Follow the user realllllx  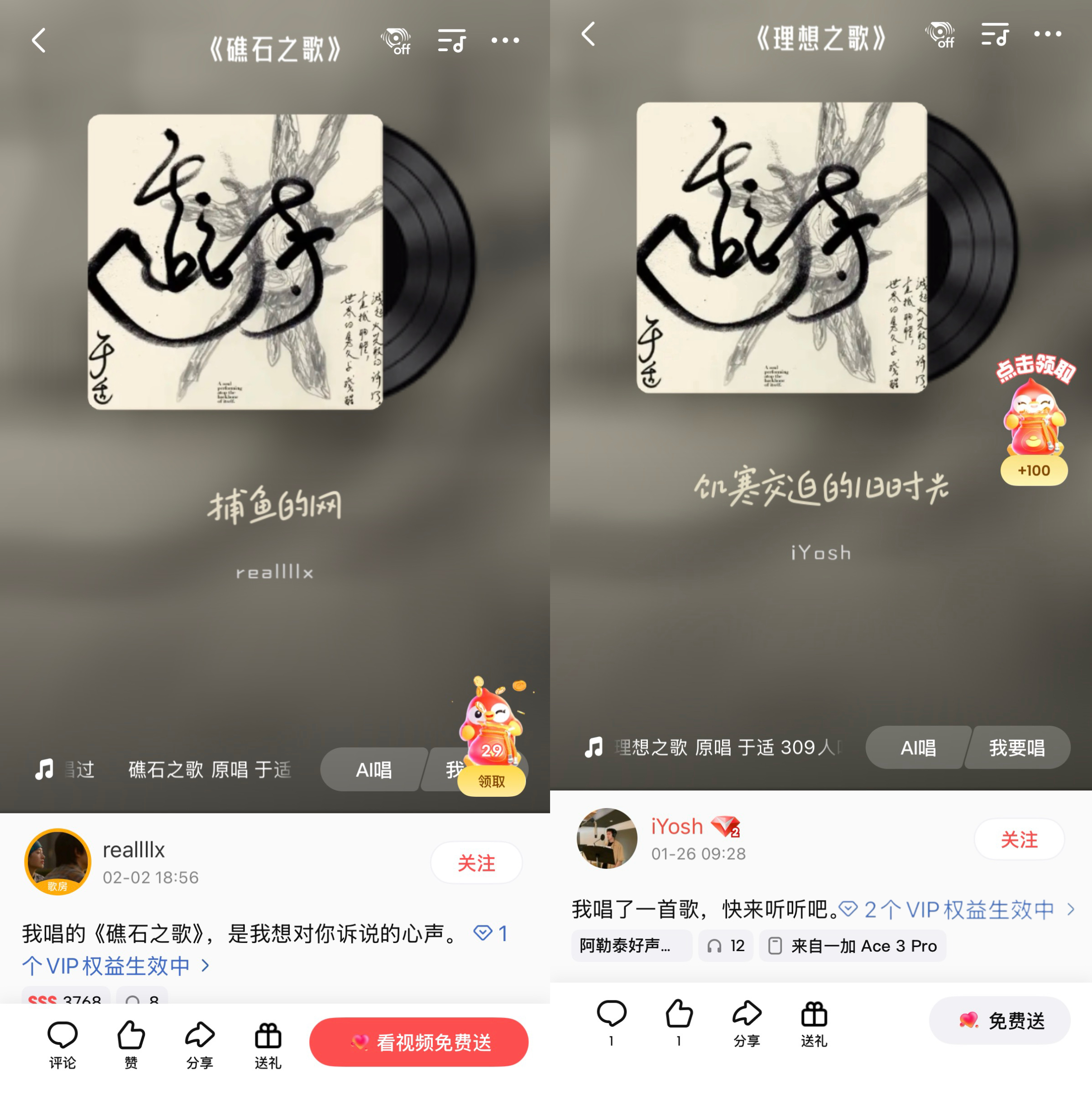(x=475, y=863)
